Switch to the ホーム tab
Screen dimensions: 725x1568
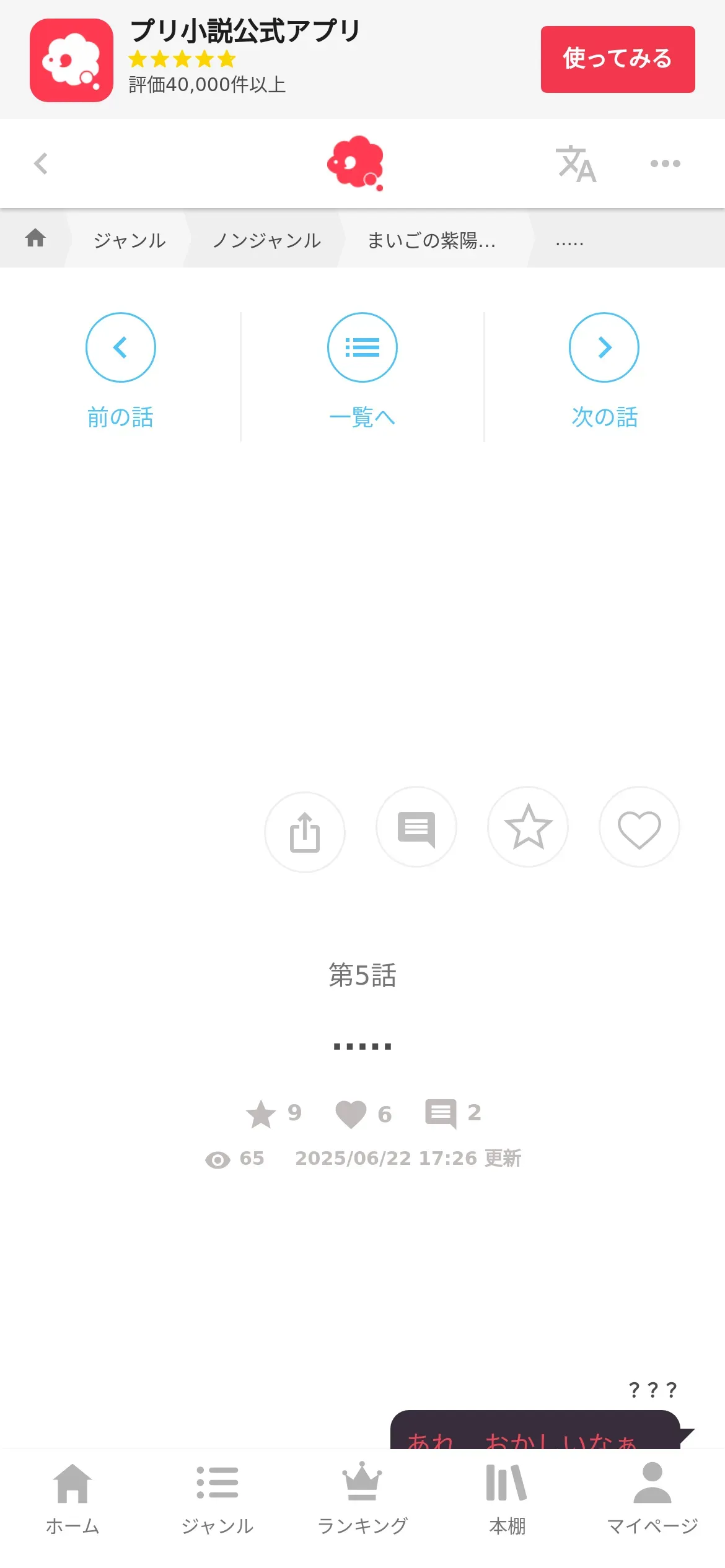click(x=72, y=1499)
